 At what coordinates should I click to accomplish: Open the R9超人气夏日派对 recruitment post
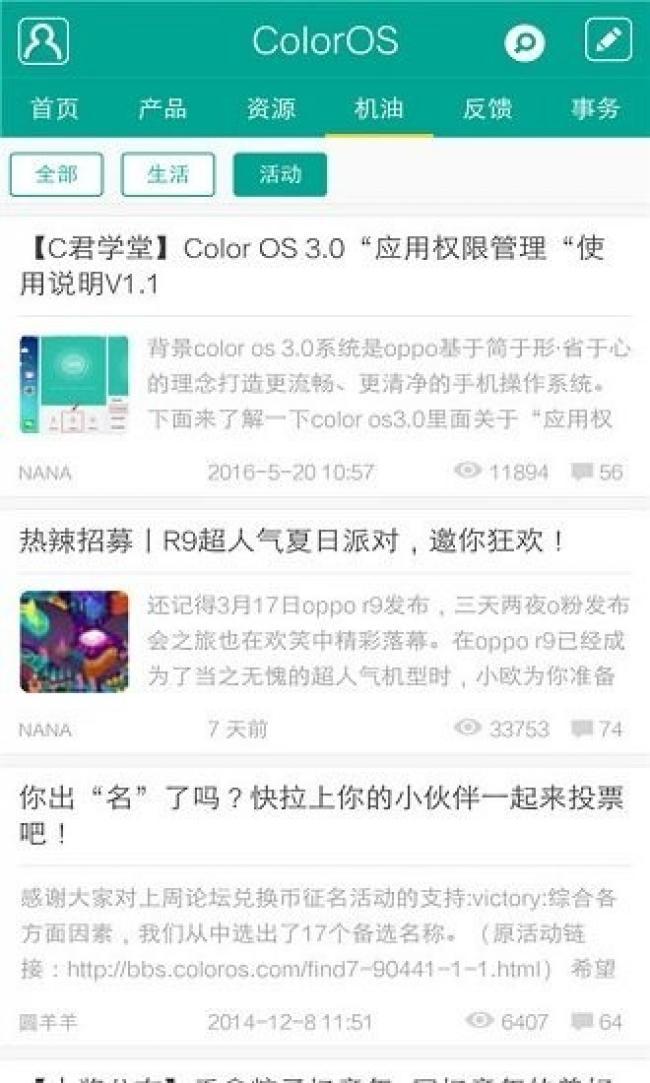point(325,632)
